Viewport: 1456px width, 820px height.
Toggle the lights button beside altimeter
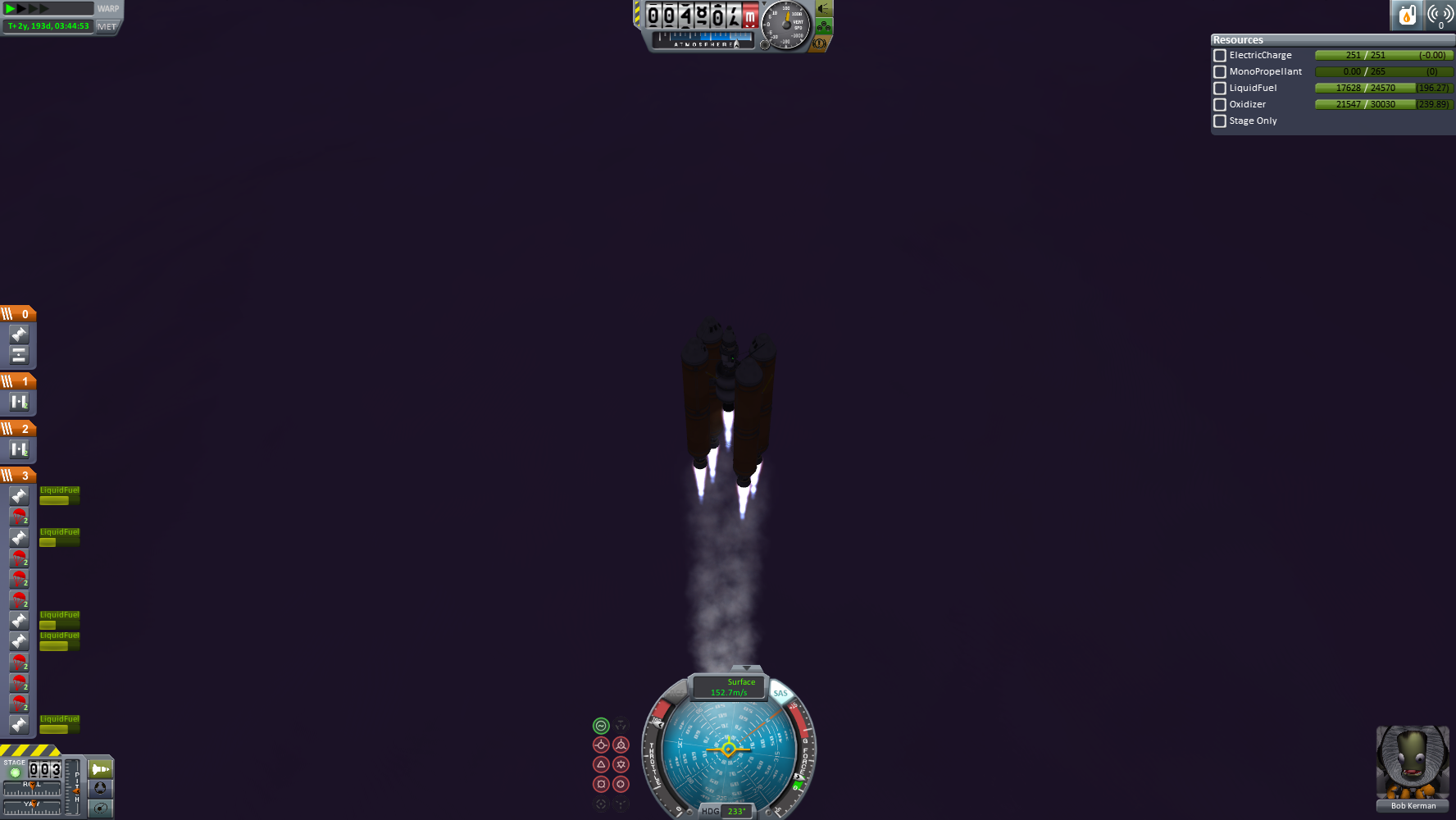[x=823, y=9]
